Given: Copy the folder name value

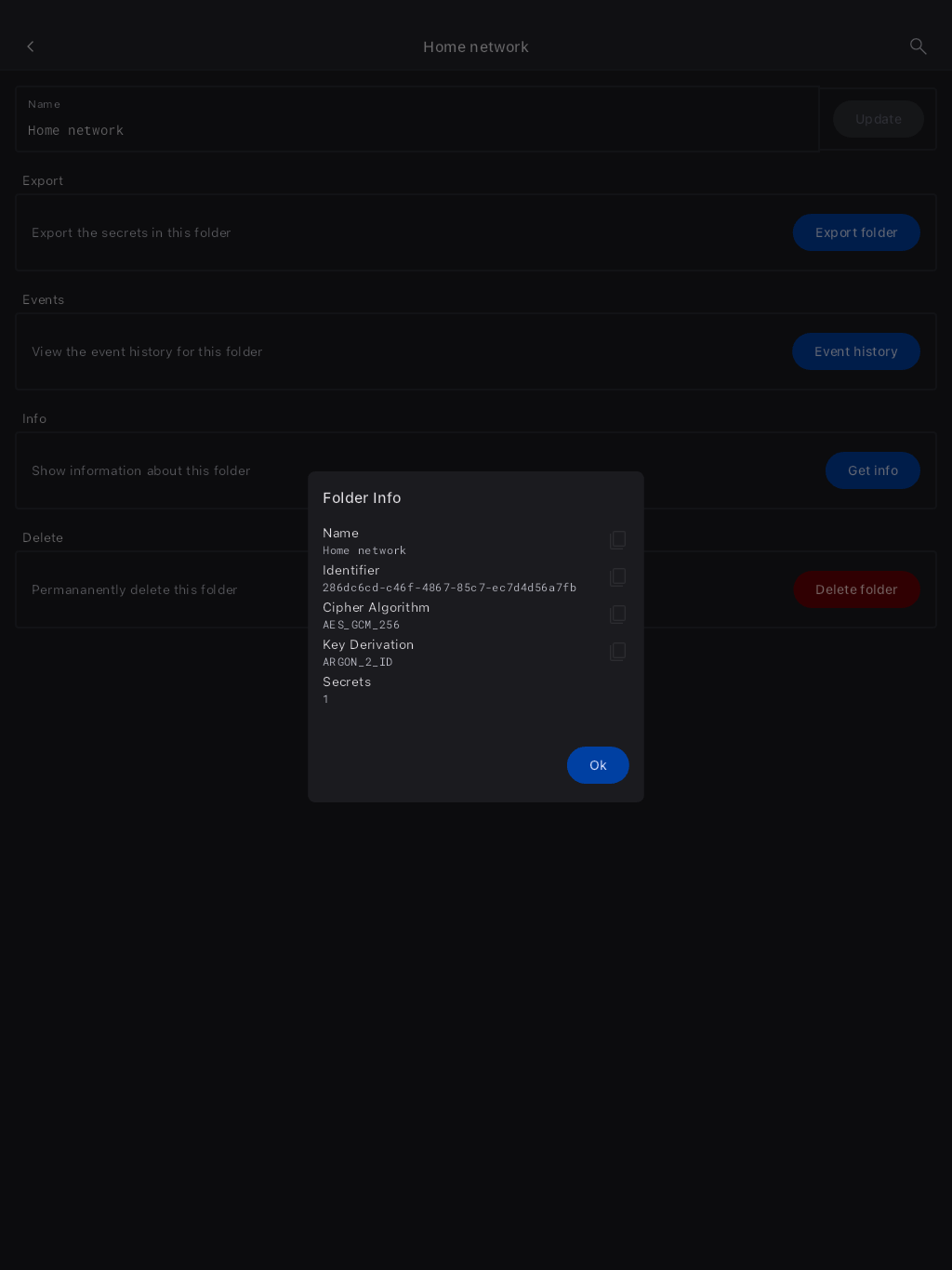Looking at the screenshot, I should [617, 540].
